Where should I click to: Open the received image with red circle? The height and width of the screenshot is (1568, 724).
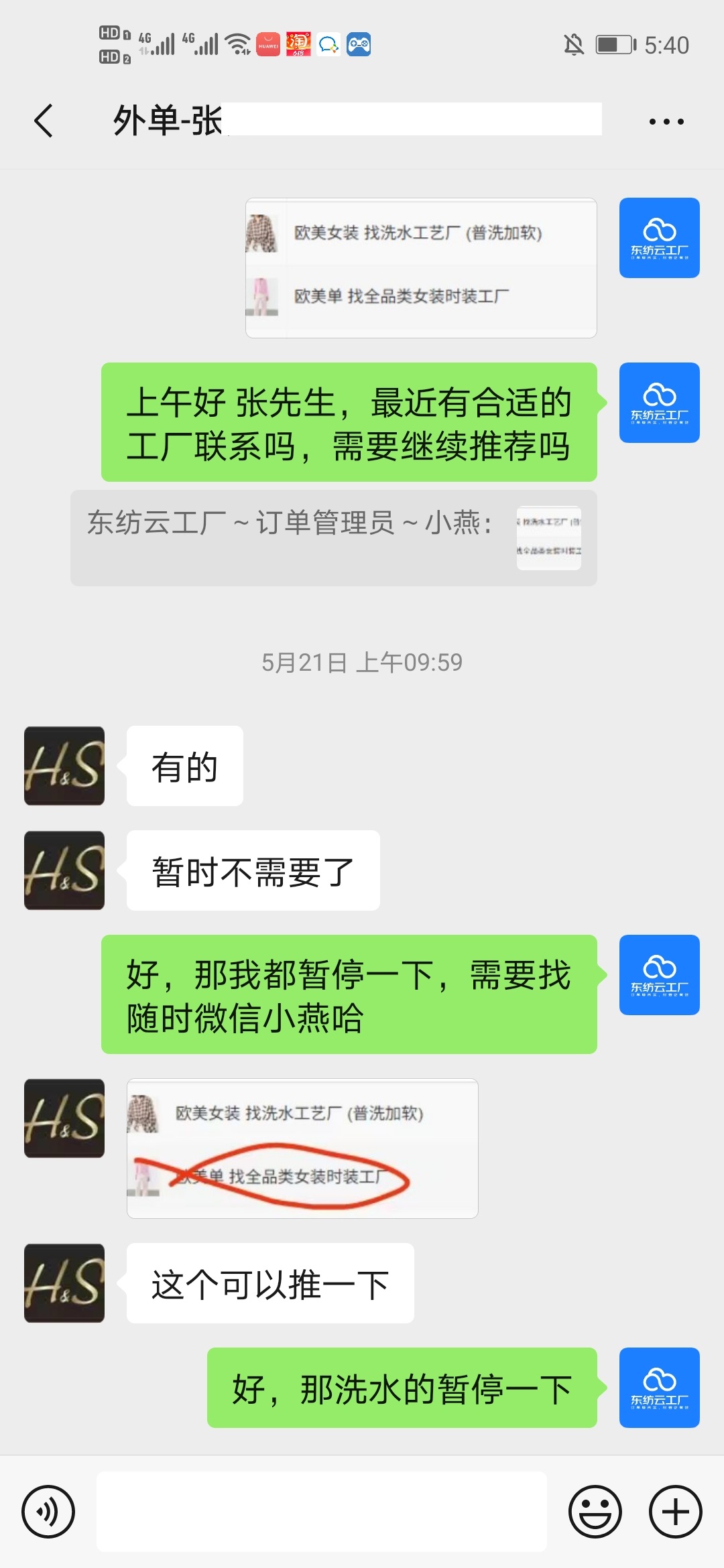(x=302, y=1148)
